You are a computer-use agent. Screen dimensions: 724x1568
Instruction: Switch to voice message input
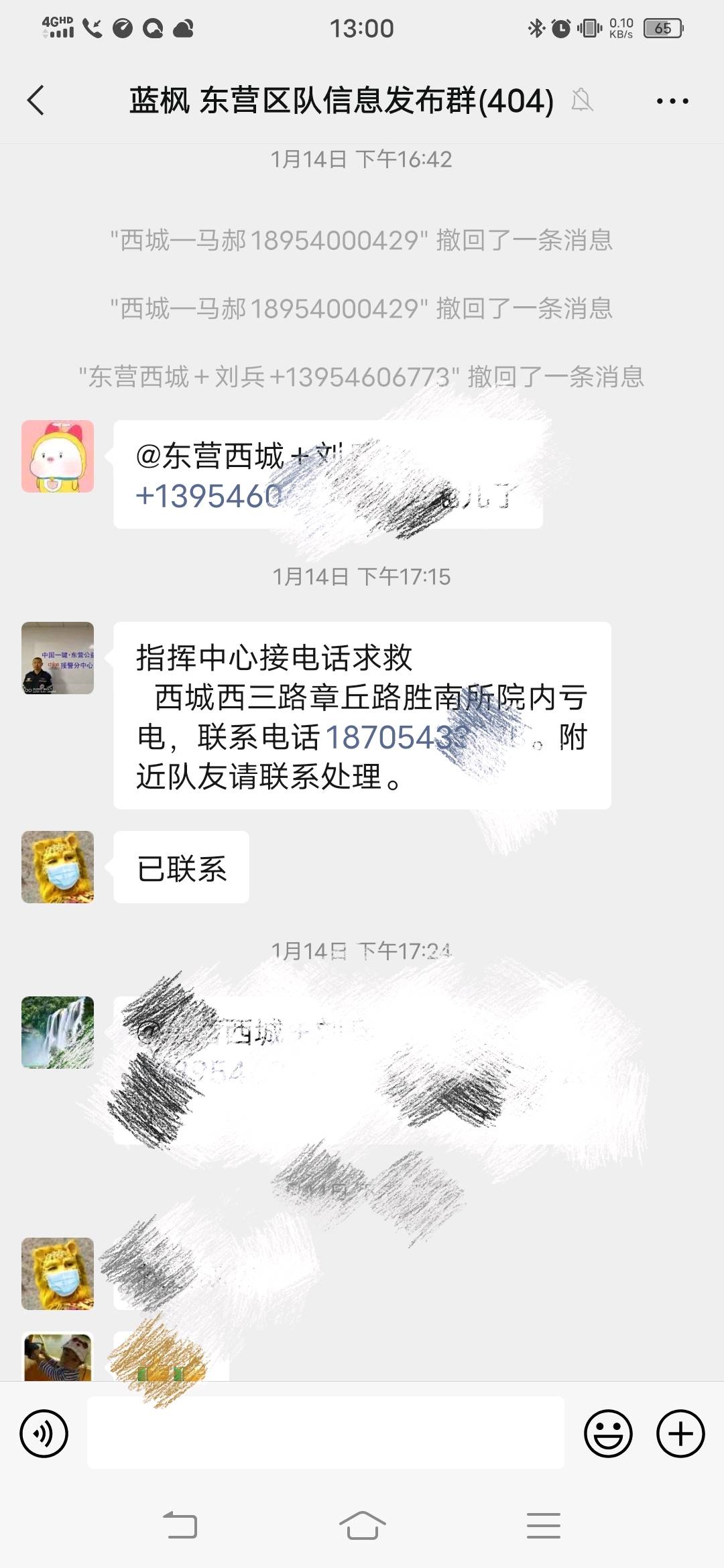pyautogui.click(x=44, y=1433)
